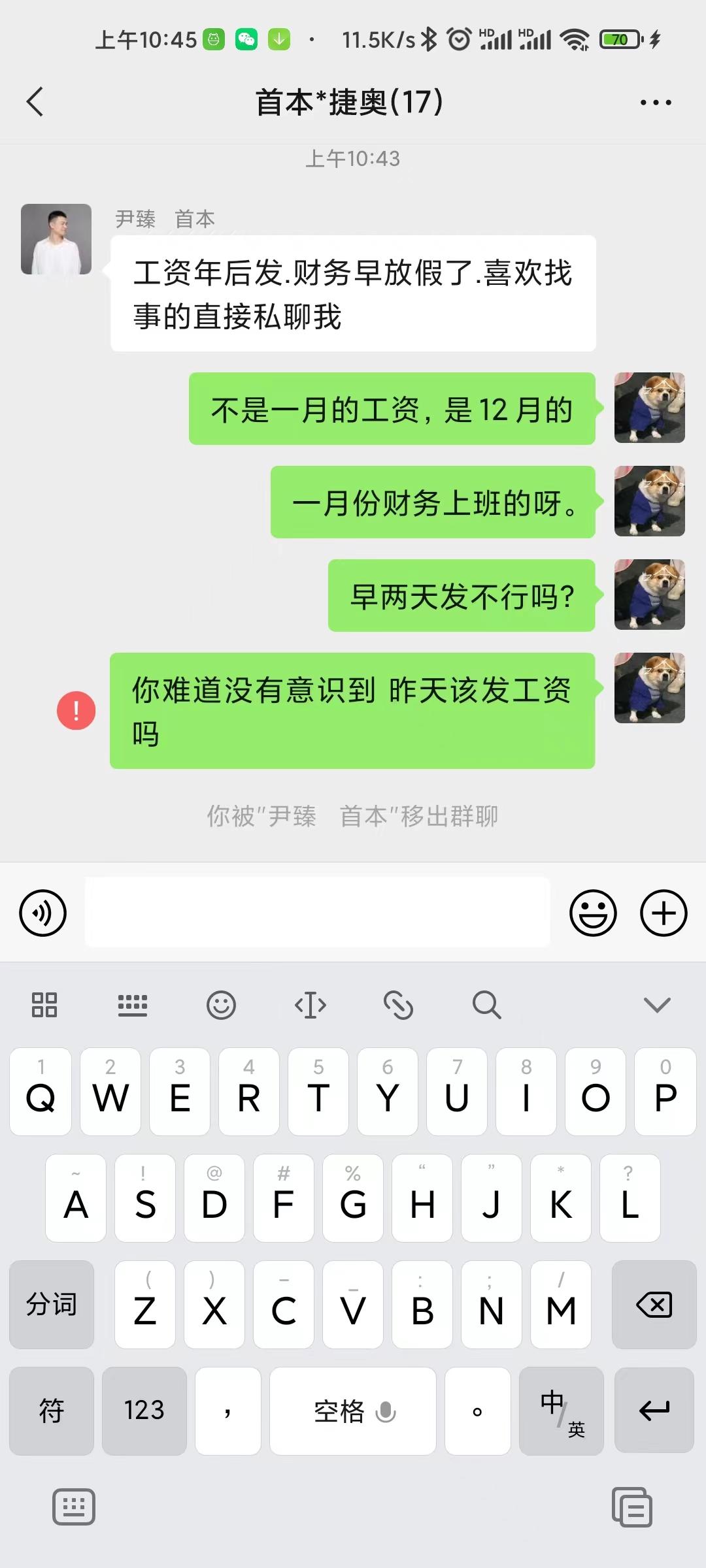Go back from the group chat
This screenshot has height=1568, width=706.
[x=35, y=102]
